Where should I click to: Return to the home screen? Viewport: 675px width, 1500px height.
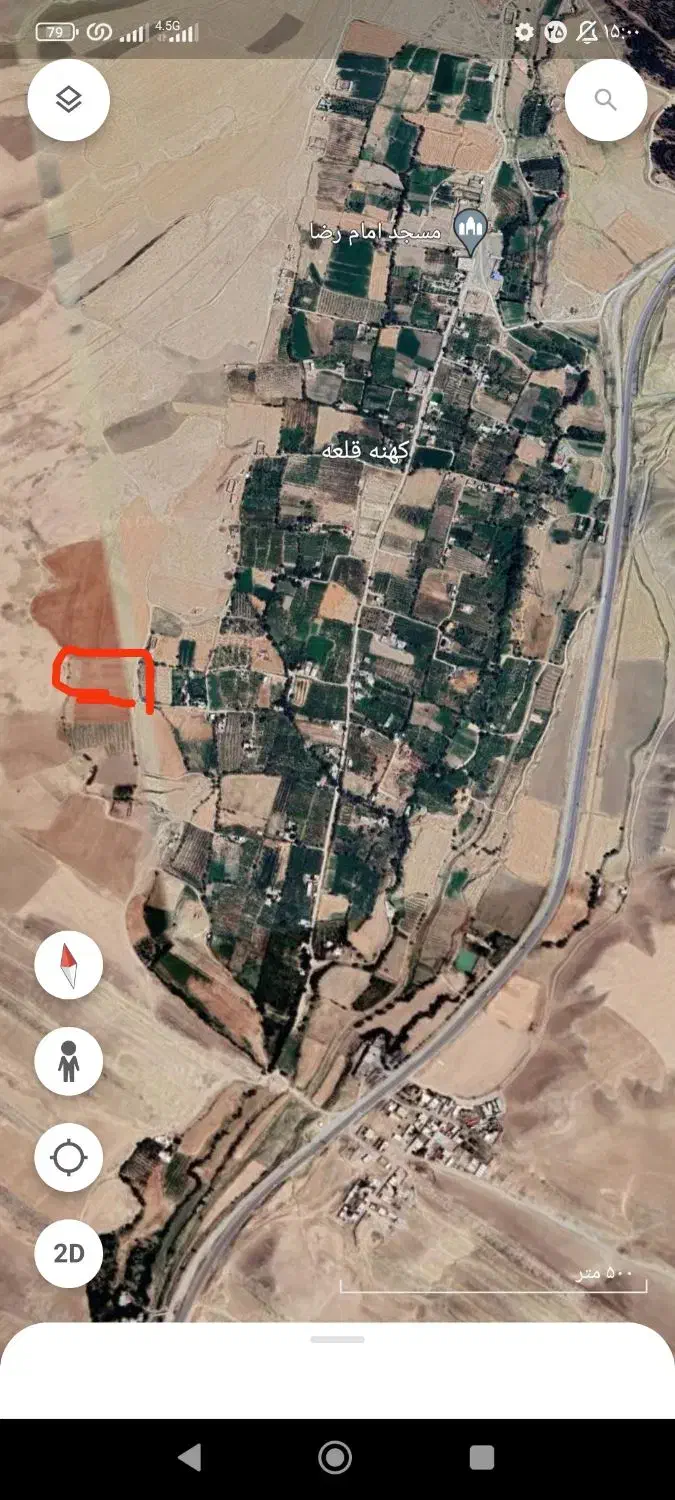click(x=336, y=1457)
